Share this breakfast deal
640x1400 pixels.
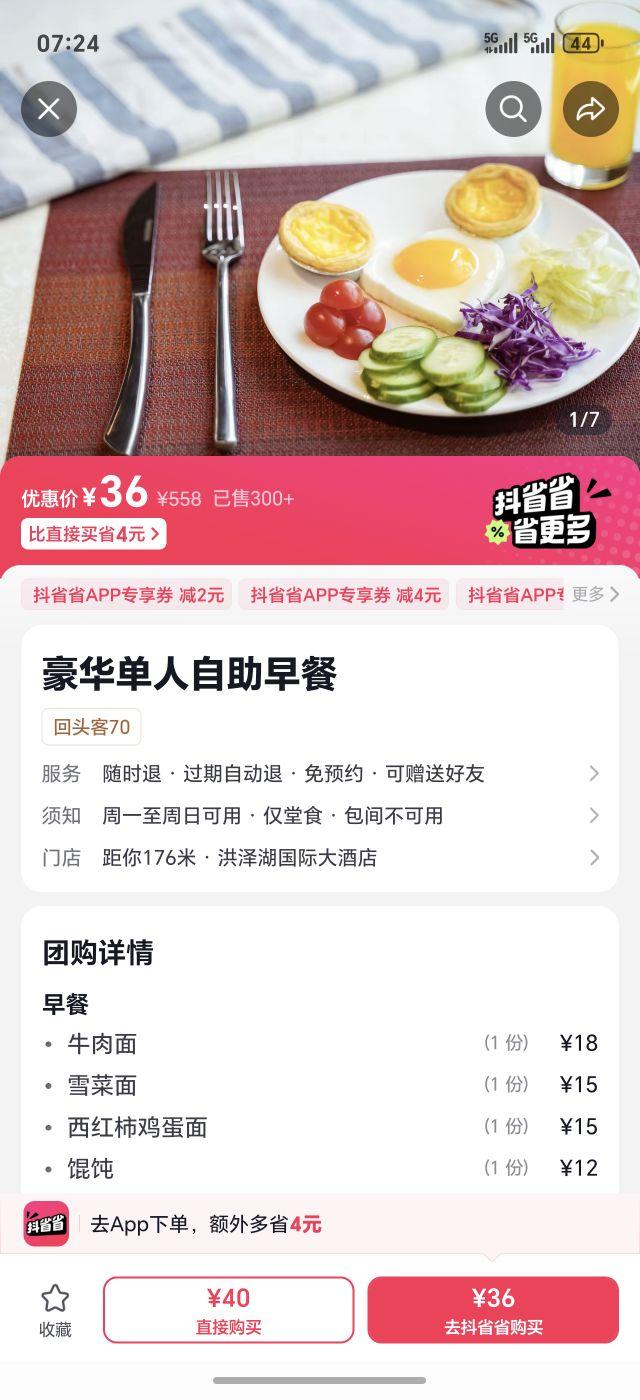point(590,109)
